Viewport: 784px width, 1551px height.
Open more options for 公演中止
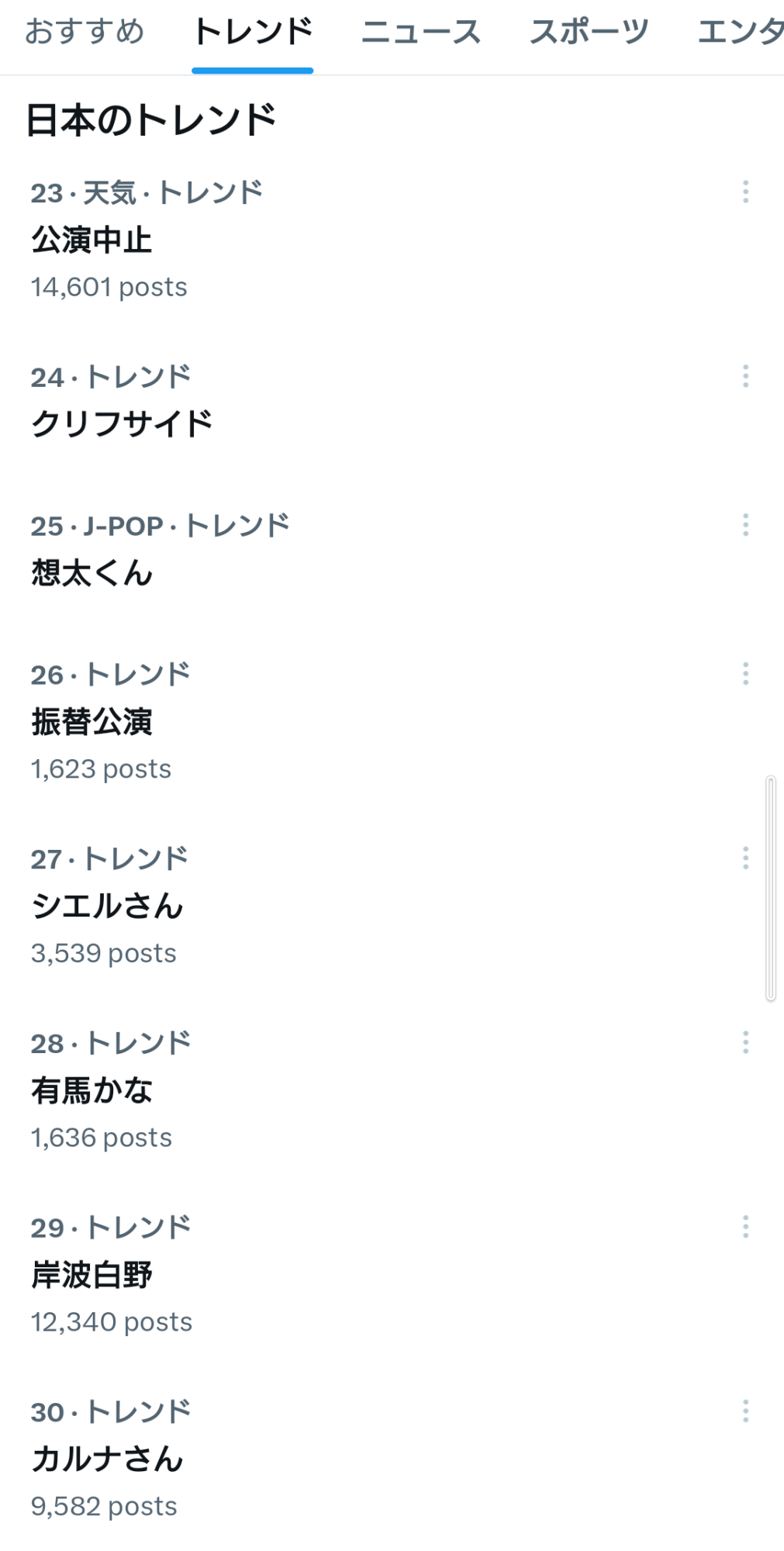(x=745, y=192)
